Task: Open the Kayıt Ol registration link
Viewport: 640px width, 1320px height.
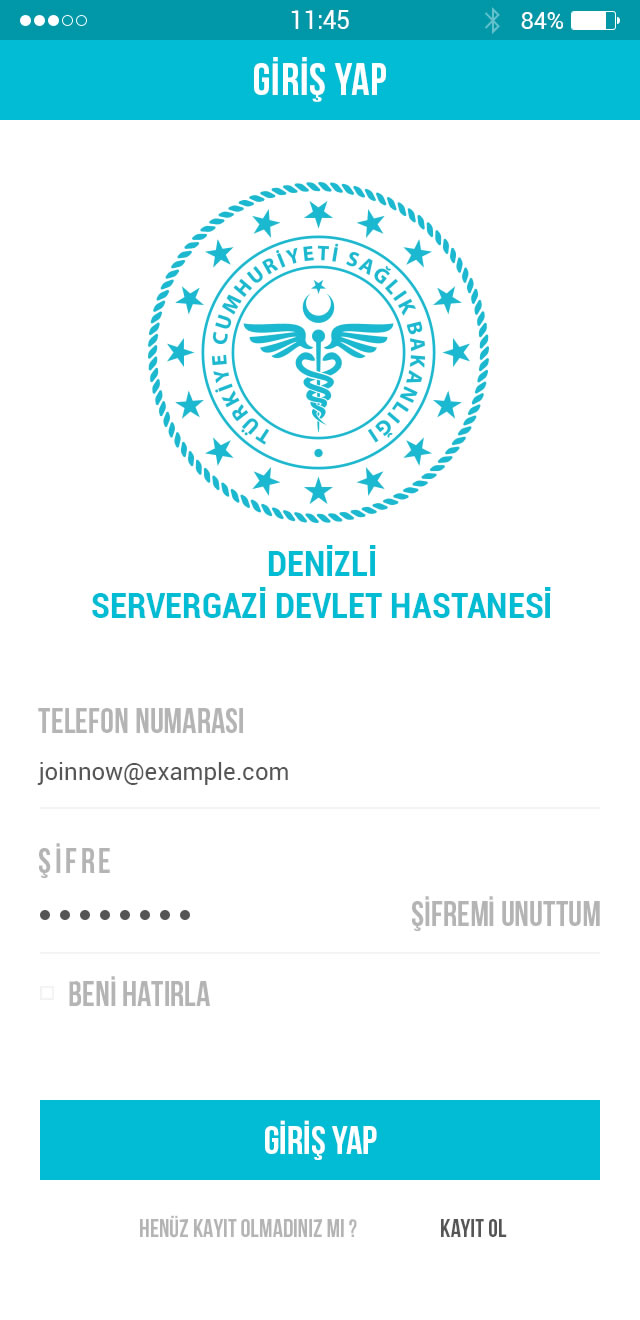Action: coord(473,1229)
